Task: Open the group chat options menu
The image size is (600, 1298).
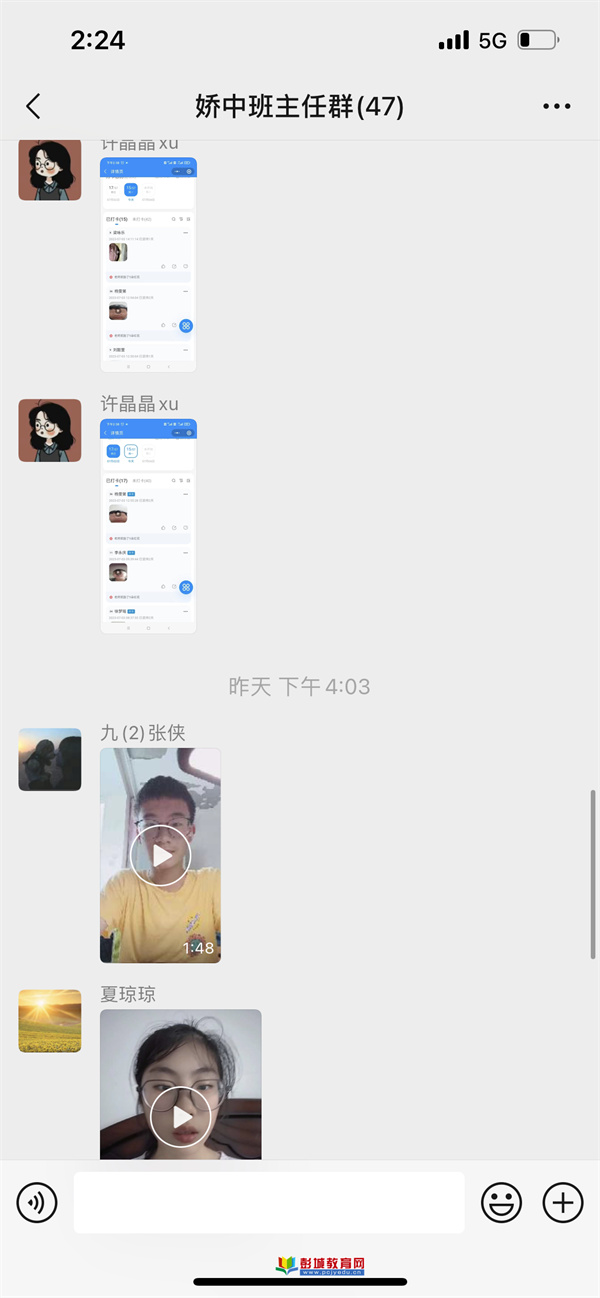Action: [x=556, y=106]
